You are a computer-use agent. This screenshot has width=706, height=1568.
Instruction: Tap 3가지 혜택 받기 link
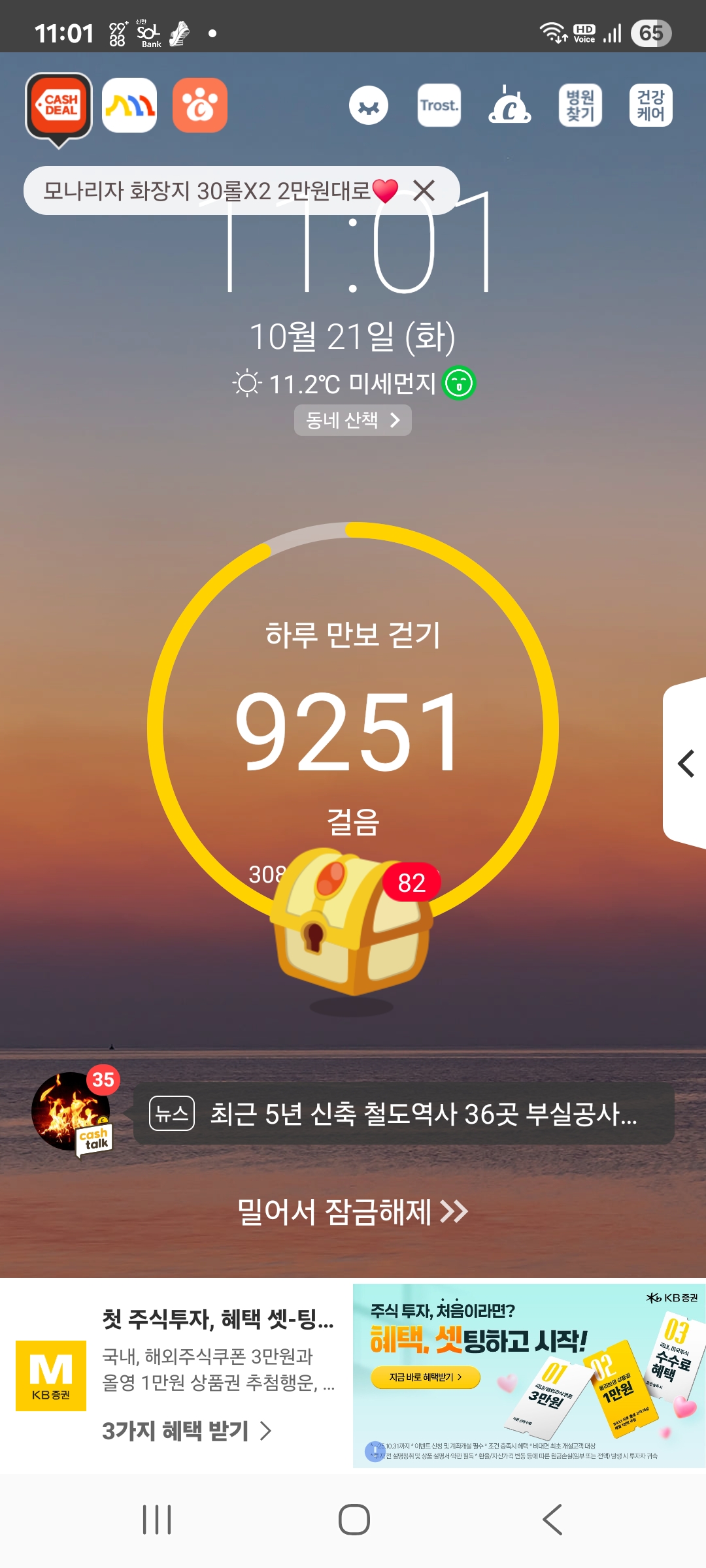click(186, 1431)
